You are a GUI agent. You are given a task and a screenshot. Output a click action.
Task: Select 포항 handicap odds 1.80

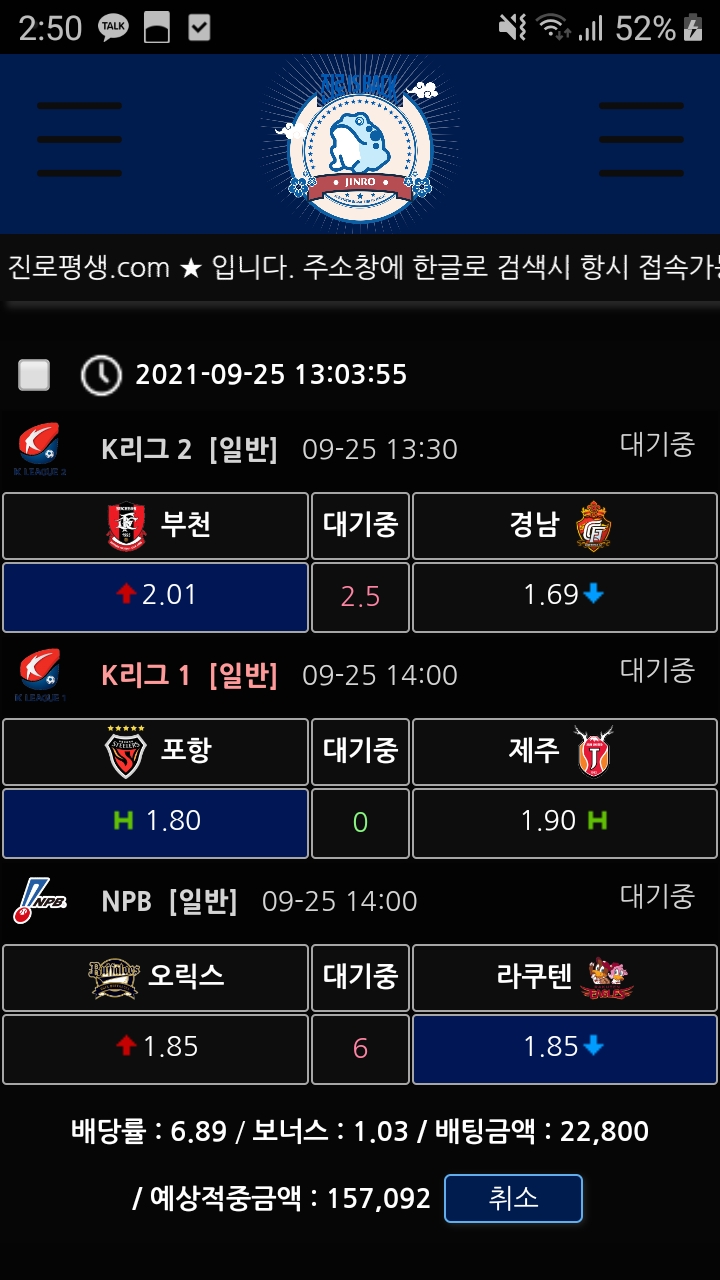point(155,823)
